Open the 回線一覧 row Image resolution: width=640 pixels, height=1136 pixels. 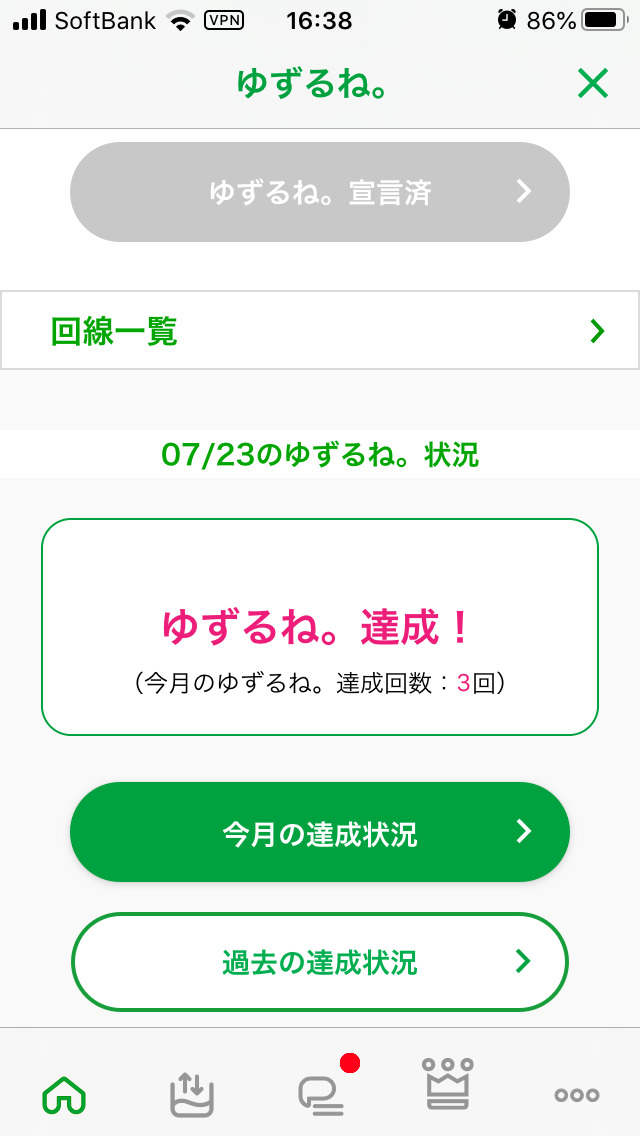pos(320,331)
